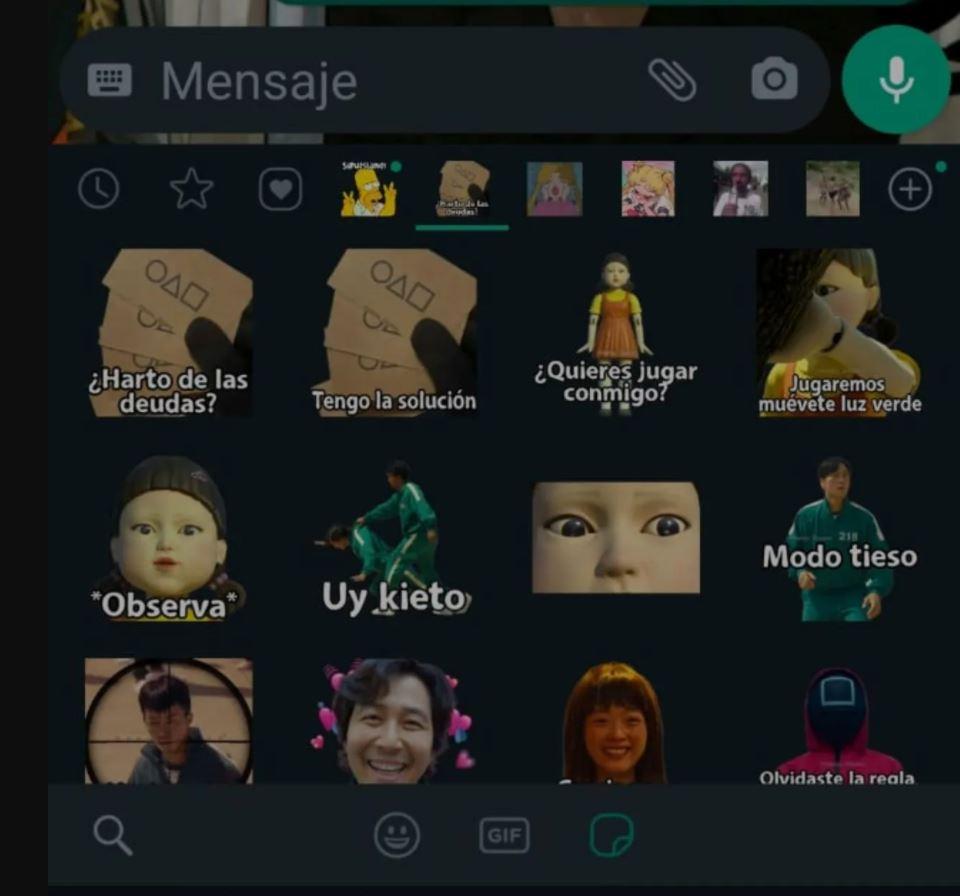Switch to the GIF tab
The height and width of the screenshot is (896, 960).
point(504,835)
